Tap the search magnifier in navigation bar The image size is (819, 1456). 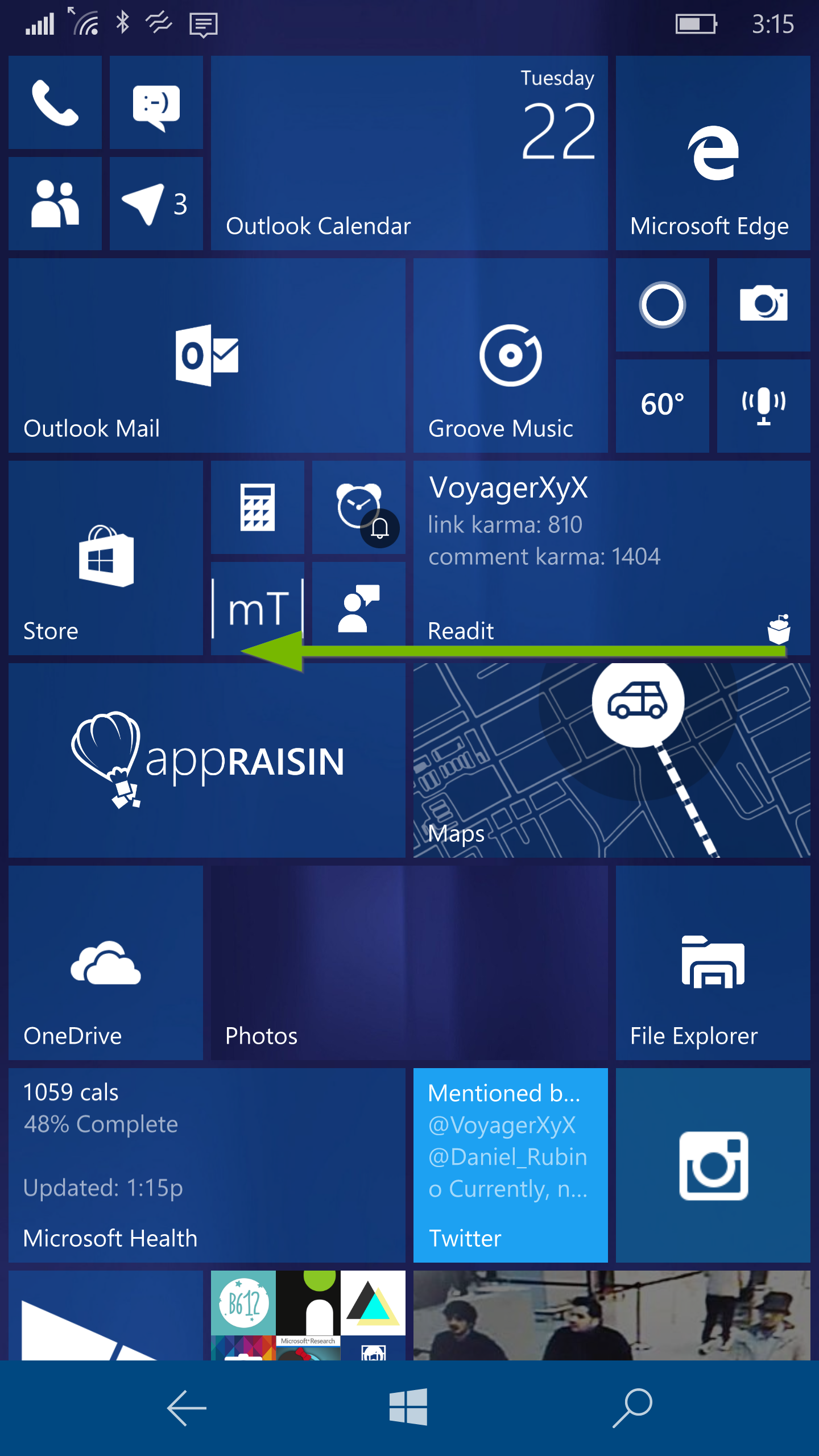point(632,1408)
